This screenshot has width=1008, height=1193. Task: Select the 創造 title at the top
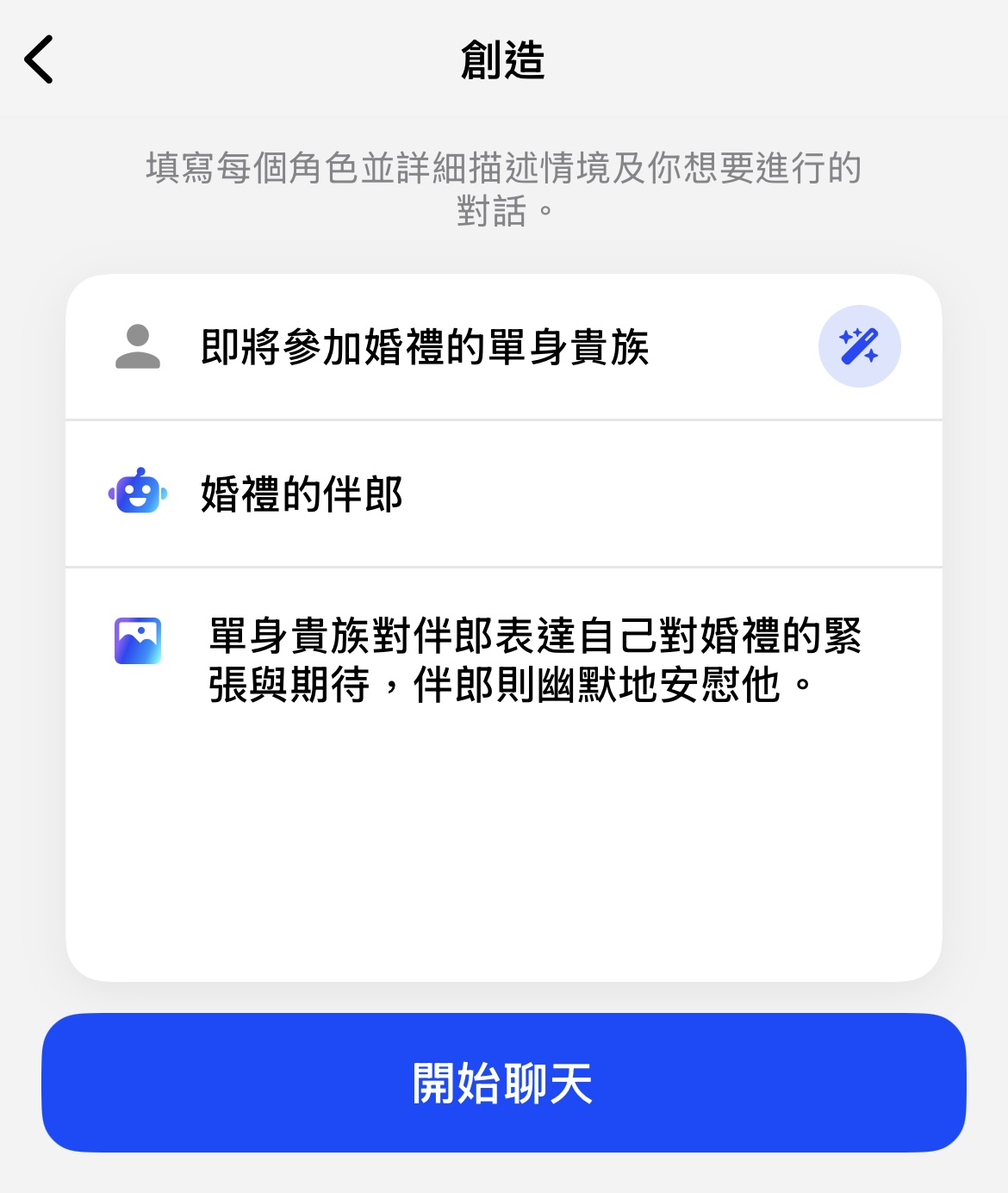point(504,60)
